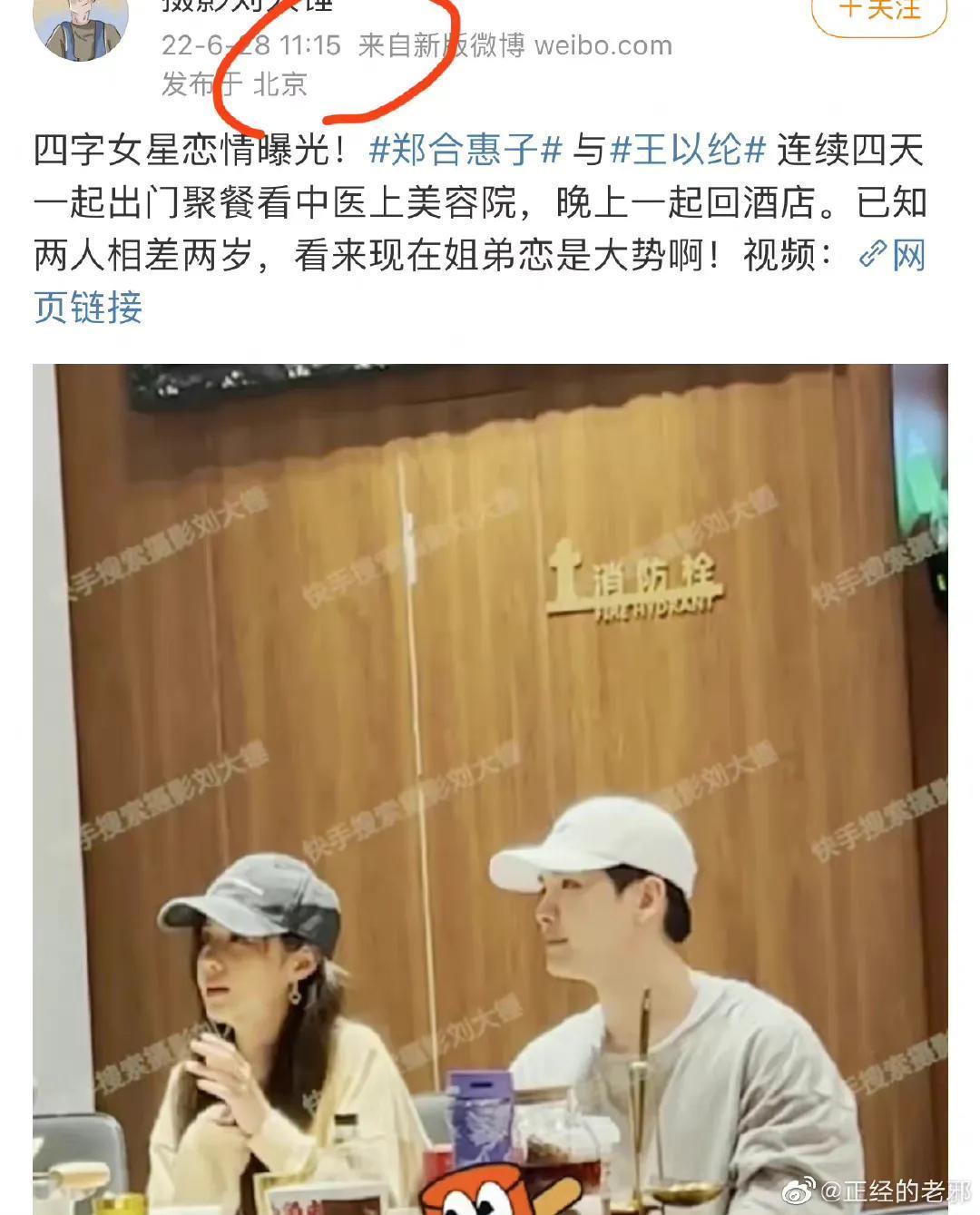Open the #郑合惠子# hashtag

(x=466, y=151)
